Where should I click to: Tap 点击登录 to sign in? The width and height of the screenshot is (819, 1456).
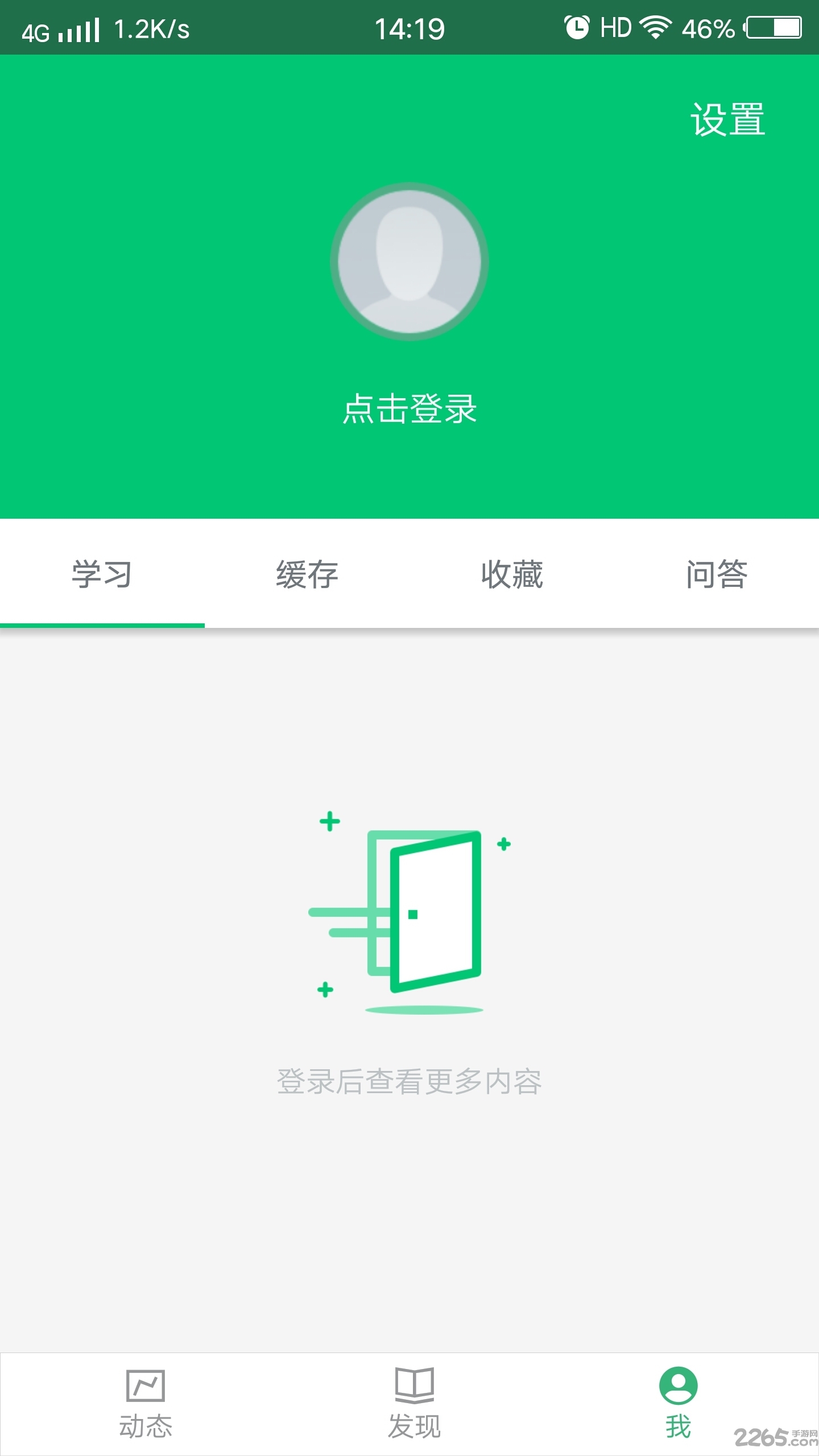point(409,408)
